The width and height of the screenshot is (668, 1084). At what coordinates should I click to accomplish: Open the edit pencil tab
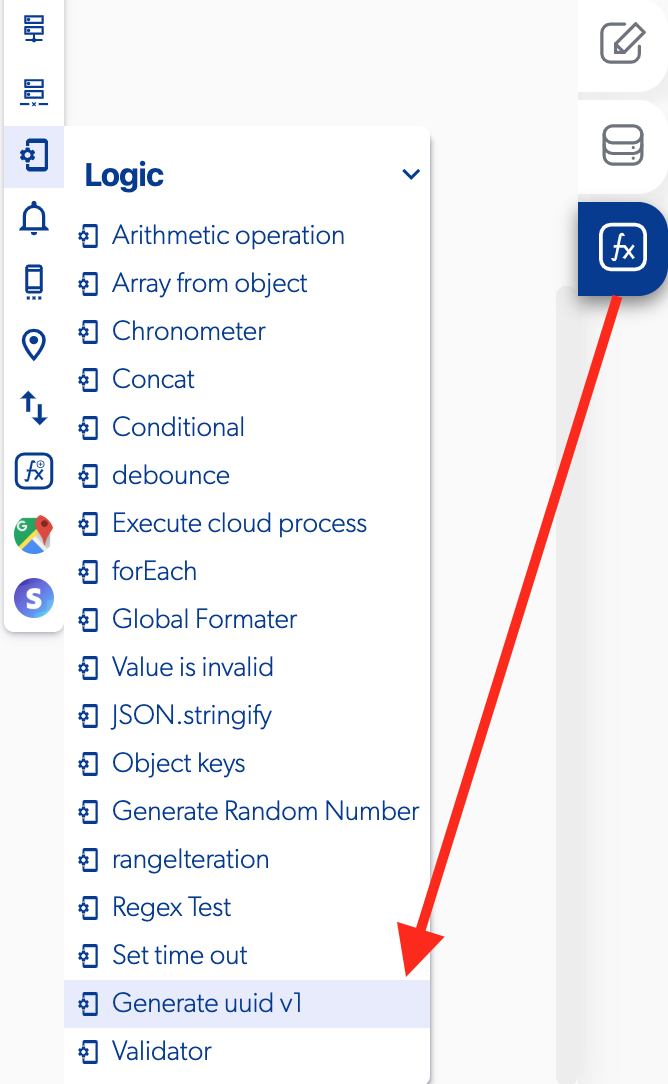622,43
